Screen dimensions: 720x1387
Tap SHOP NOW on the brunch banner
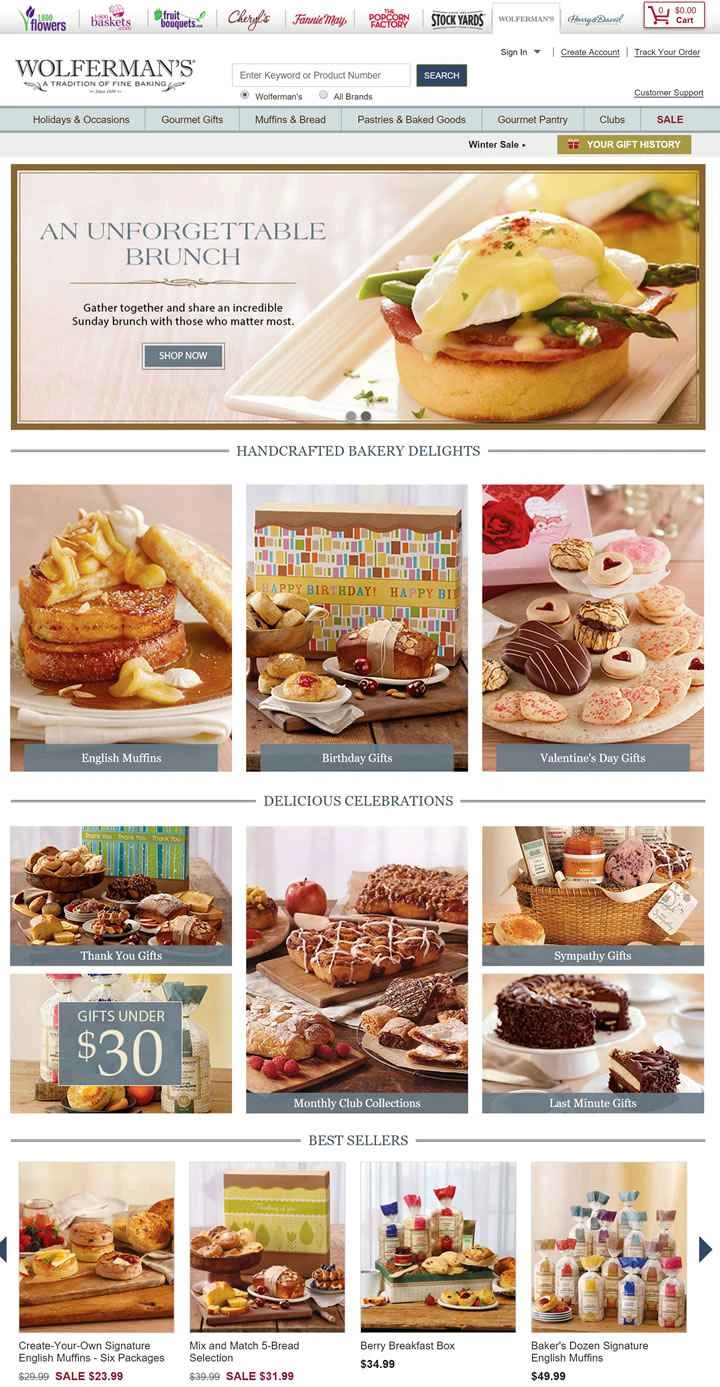[183, 355]
